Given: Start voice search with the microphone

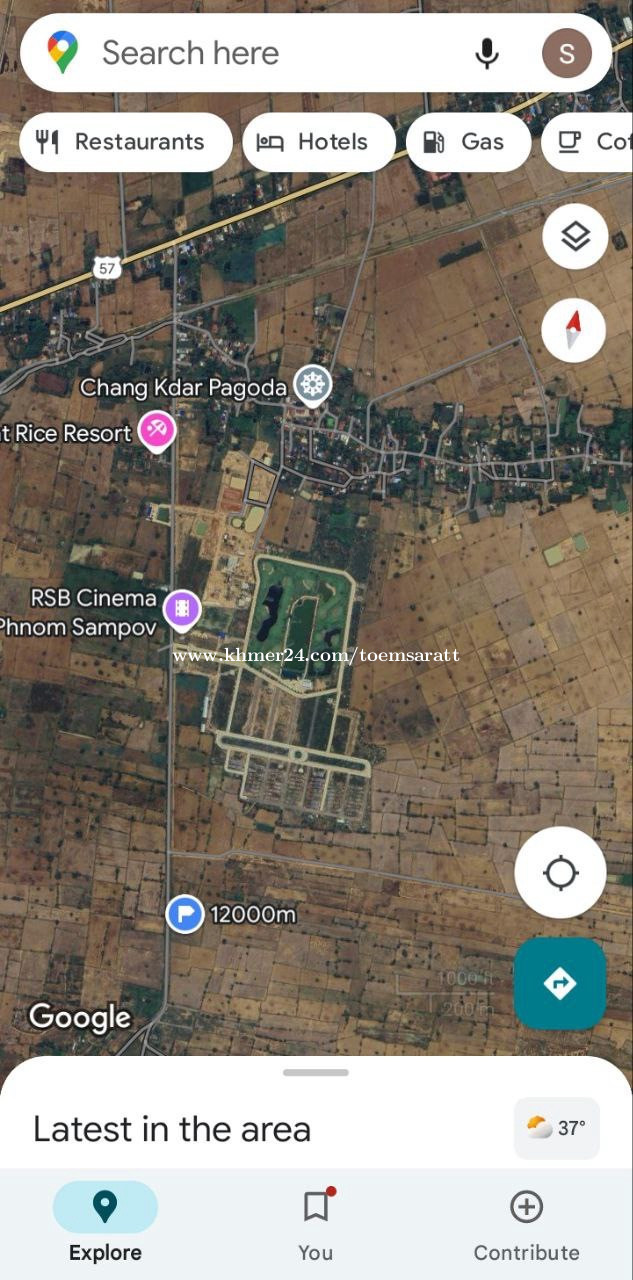Looking at the screenshot, I should pyautogui.click(x=487, y=53).
